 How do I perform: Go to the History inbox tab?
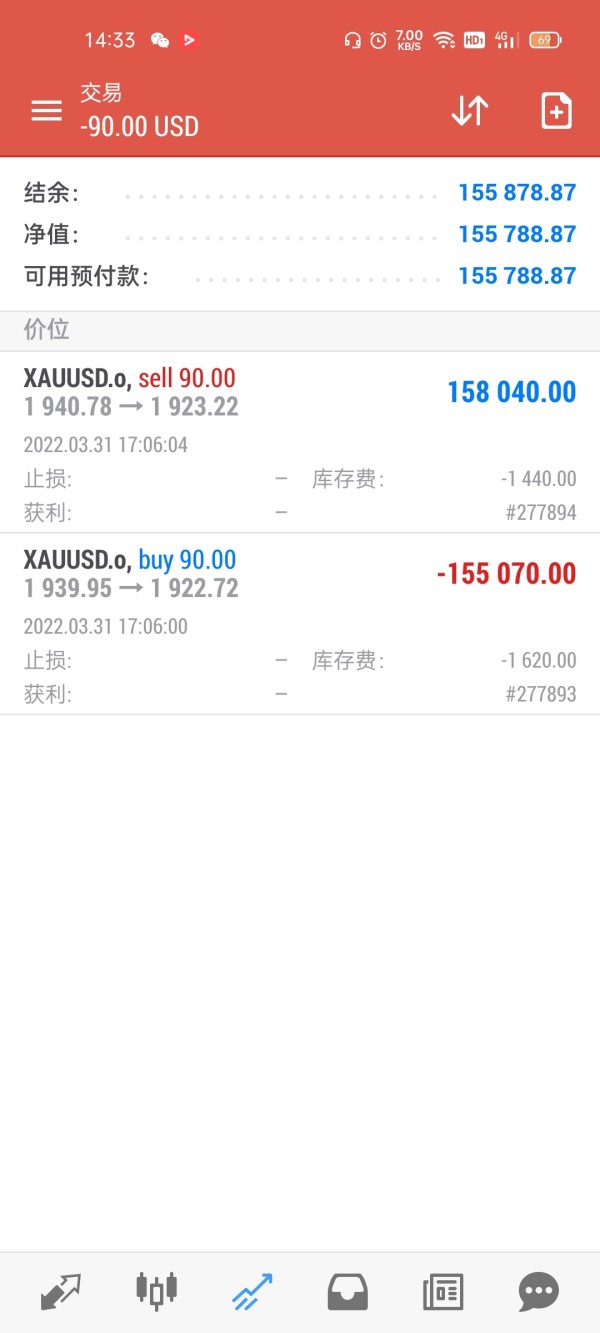[x=347, y=1291]
